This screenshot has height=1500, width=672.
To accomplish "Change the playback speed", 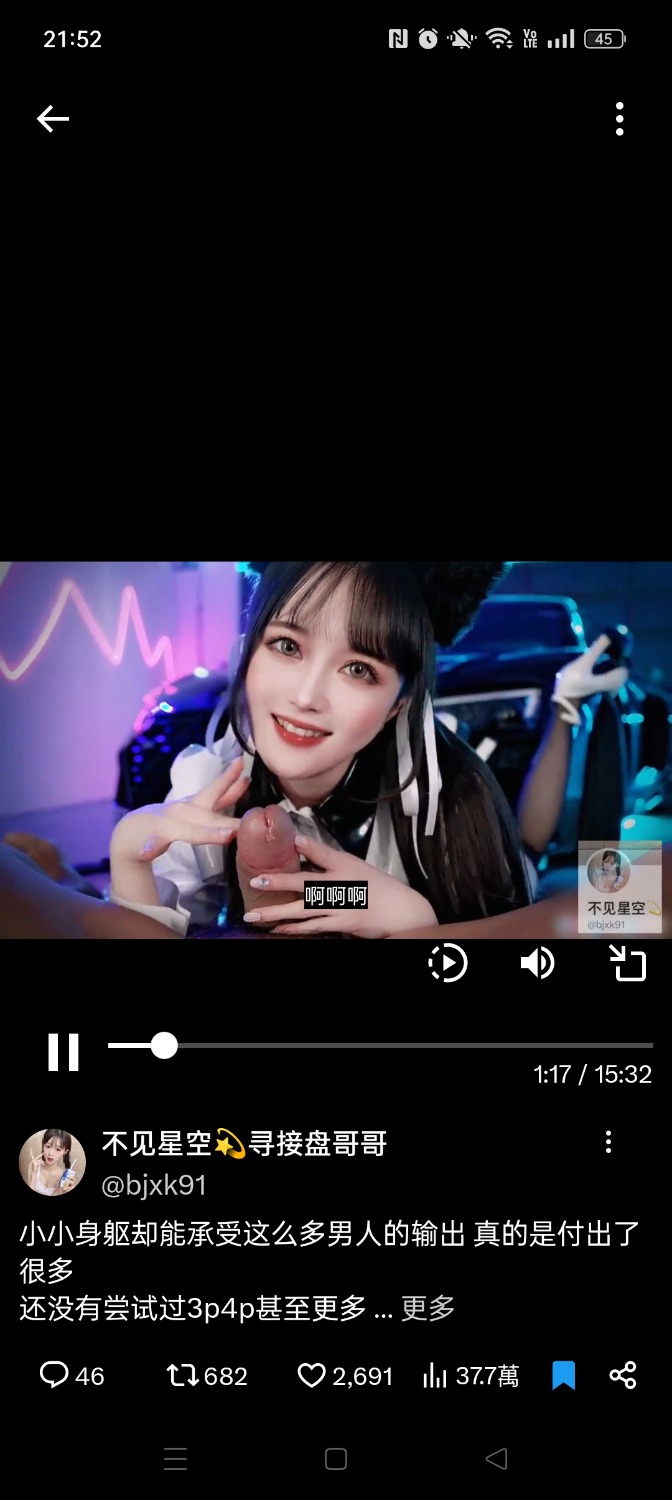I will click(447, 963).
